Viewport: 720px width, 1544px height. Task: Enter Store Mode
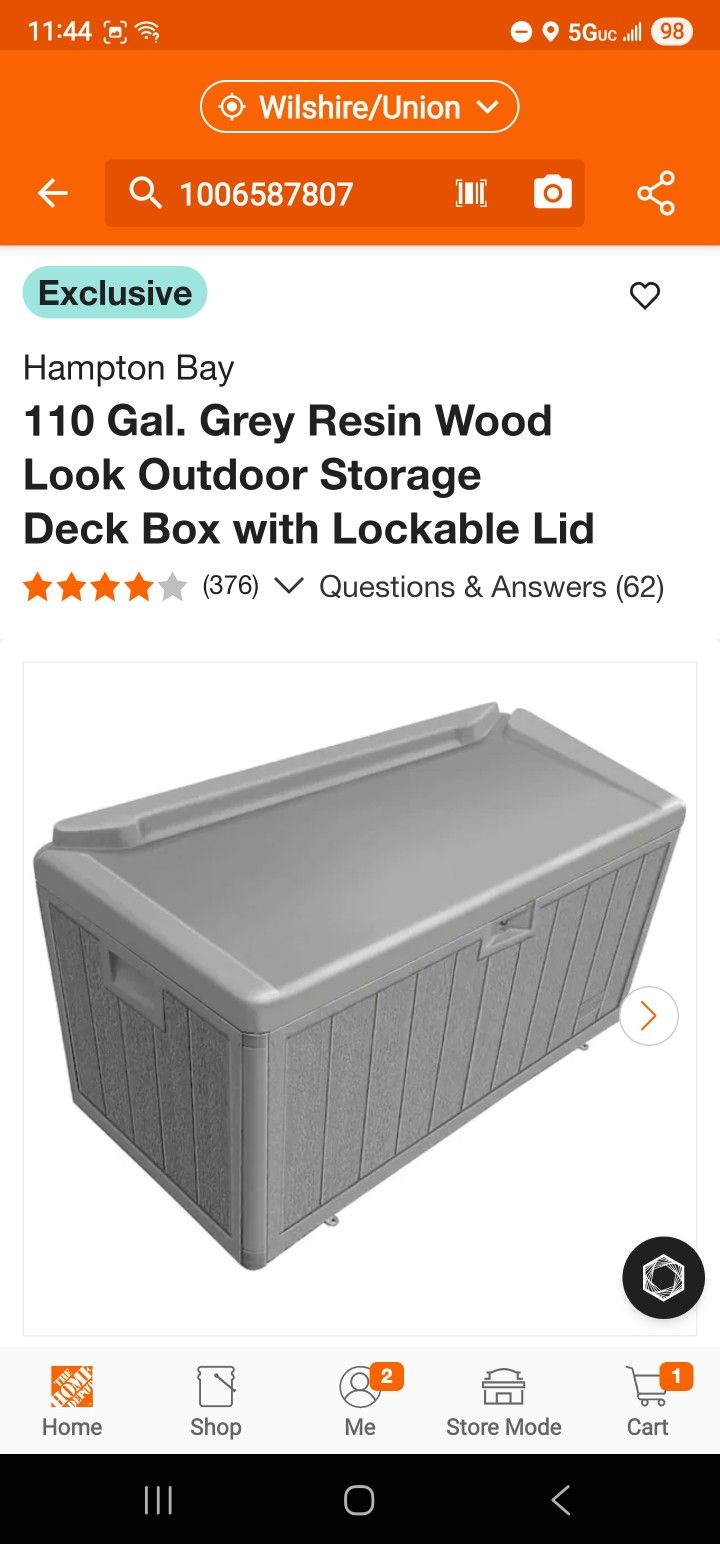click(x=503, y=1399)
